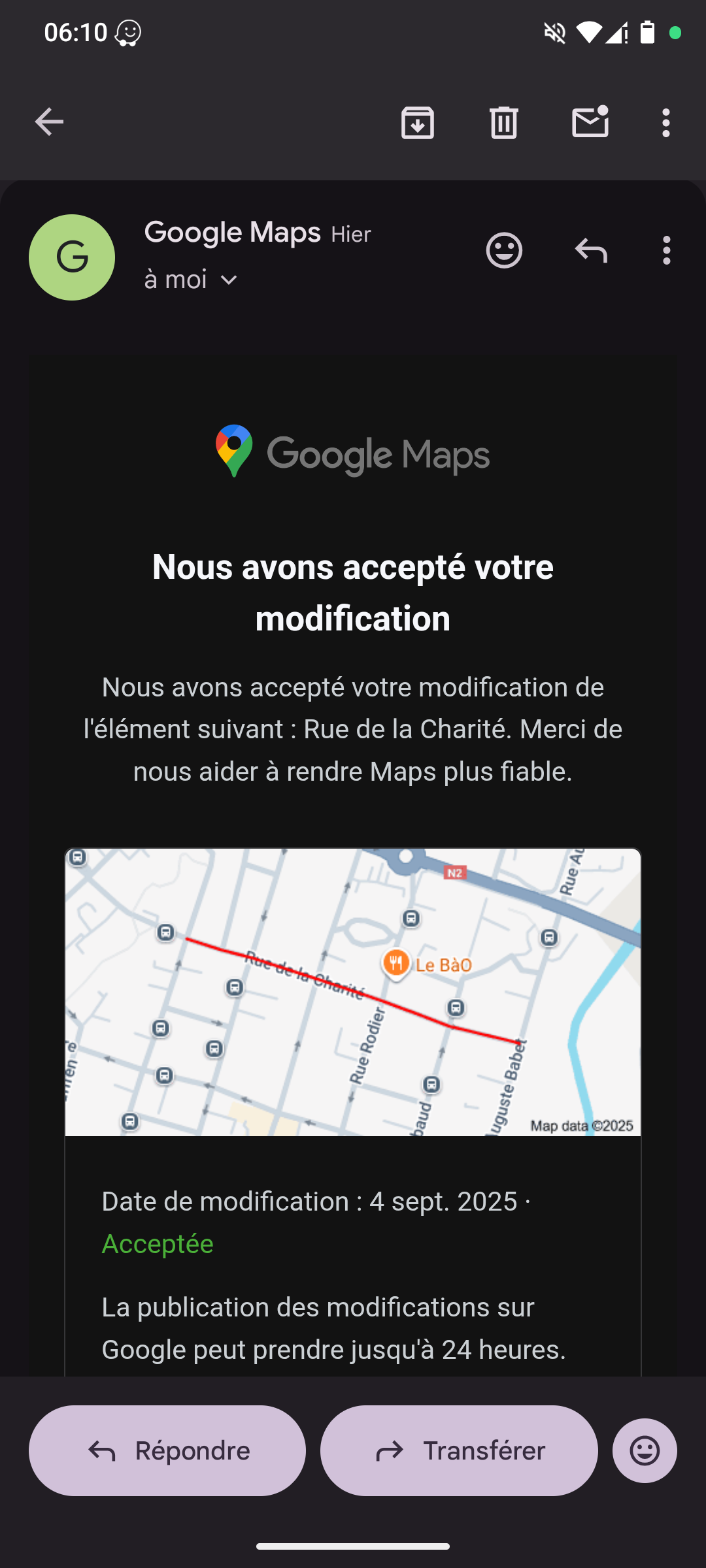Tap the reply arrow in the message header
The height and width of the screenshot is (1568, 706).
point(591,250)
